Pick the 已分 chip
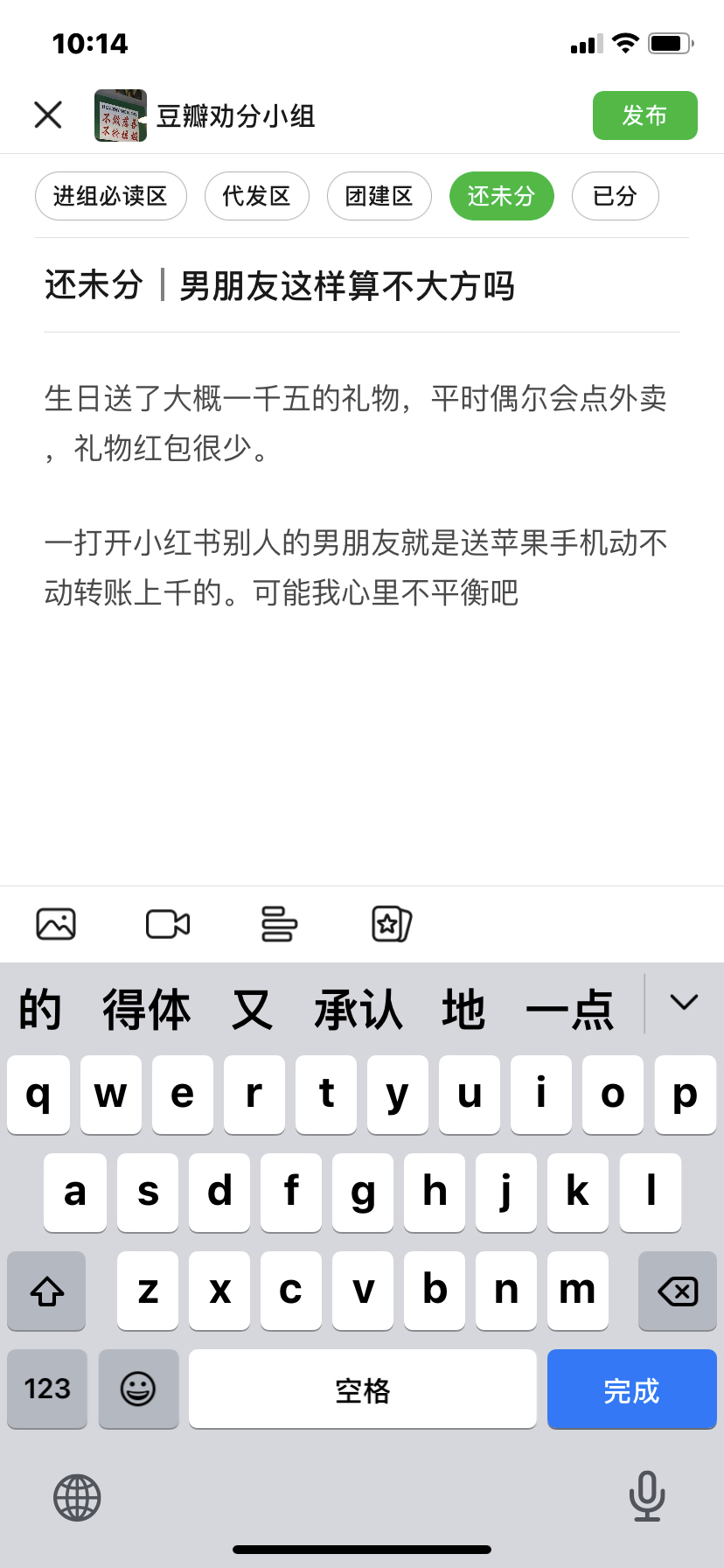 (615, 196)
